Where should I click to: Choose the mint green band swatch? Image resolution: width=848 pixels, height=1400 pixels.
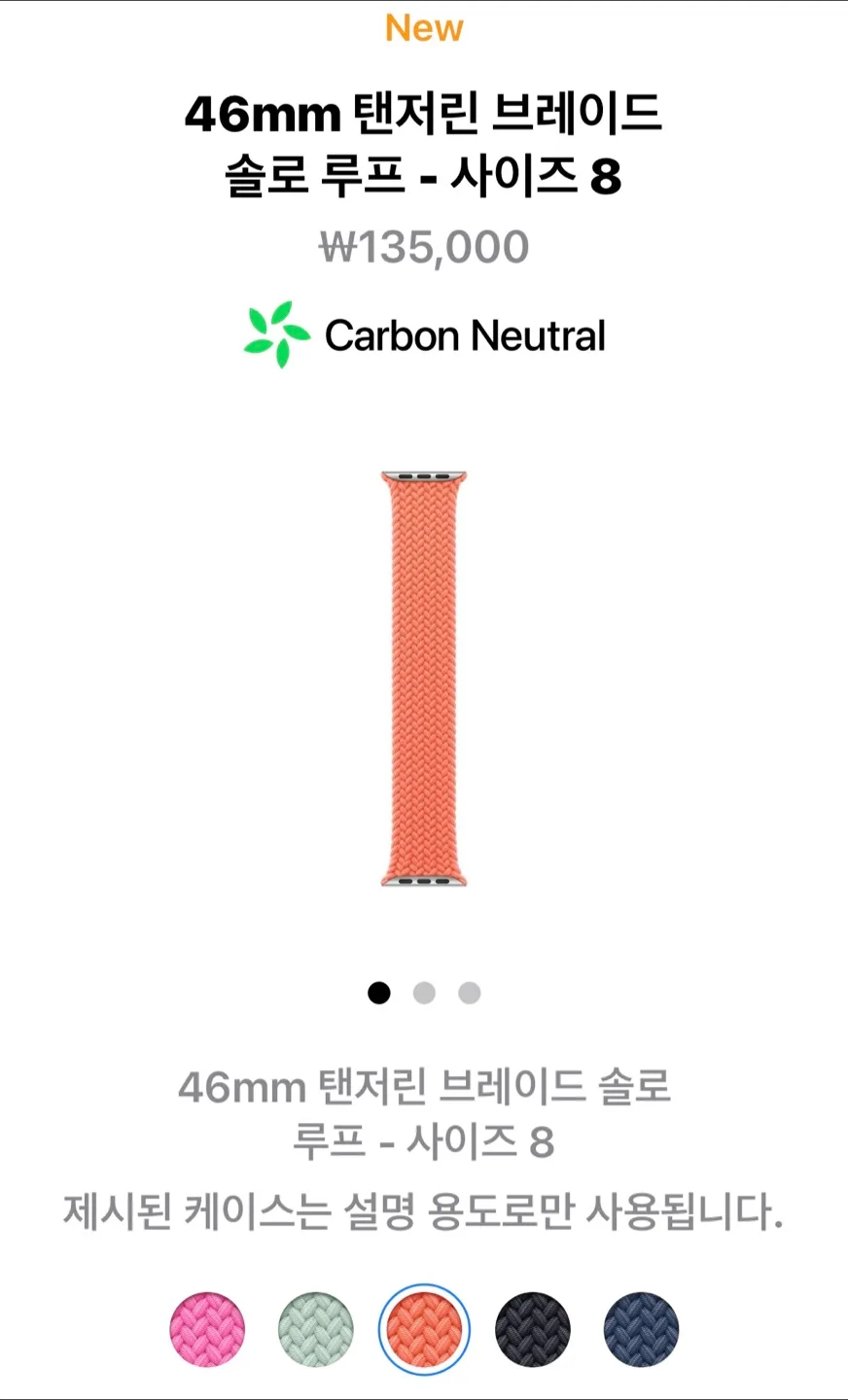315,1329
